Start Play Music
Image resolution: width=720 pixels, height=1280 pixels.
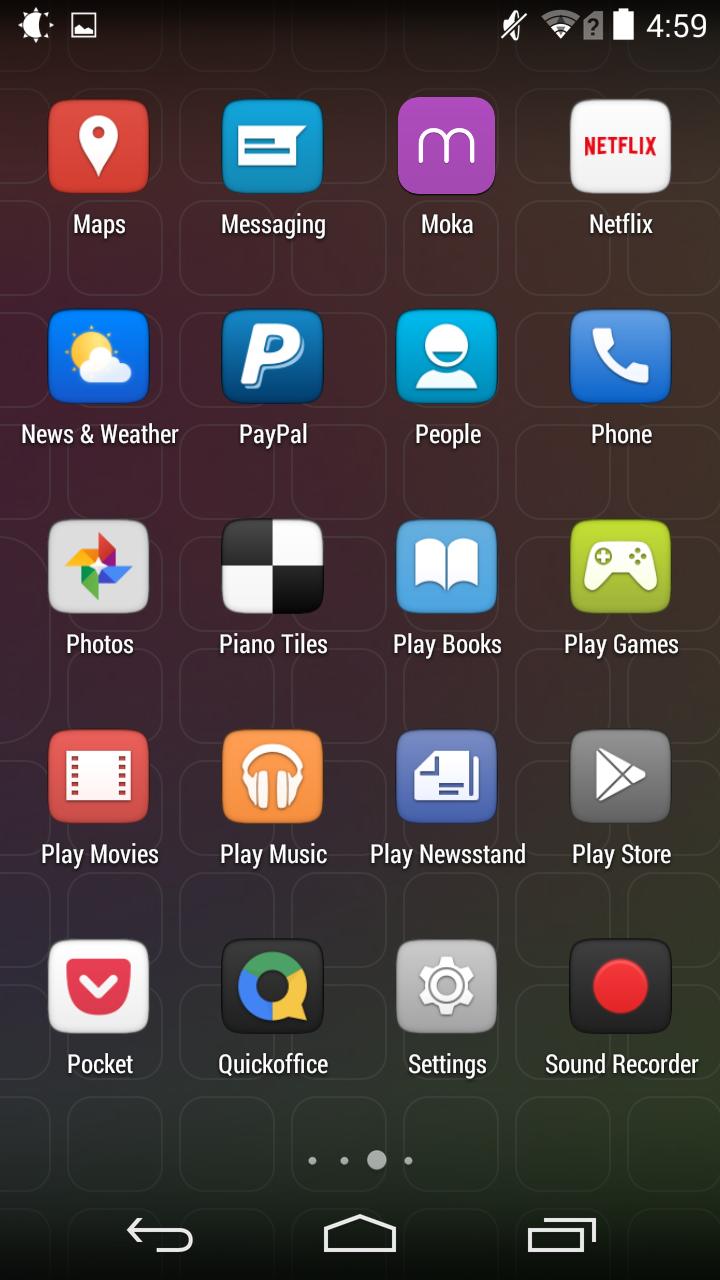[272, 776]
